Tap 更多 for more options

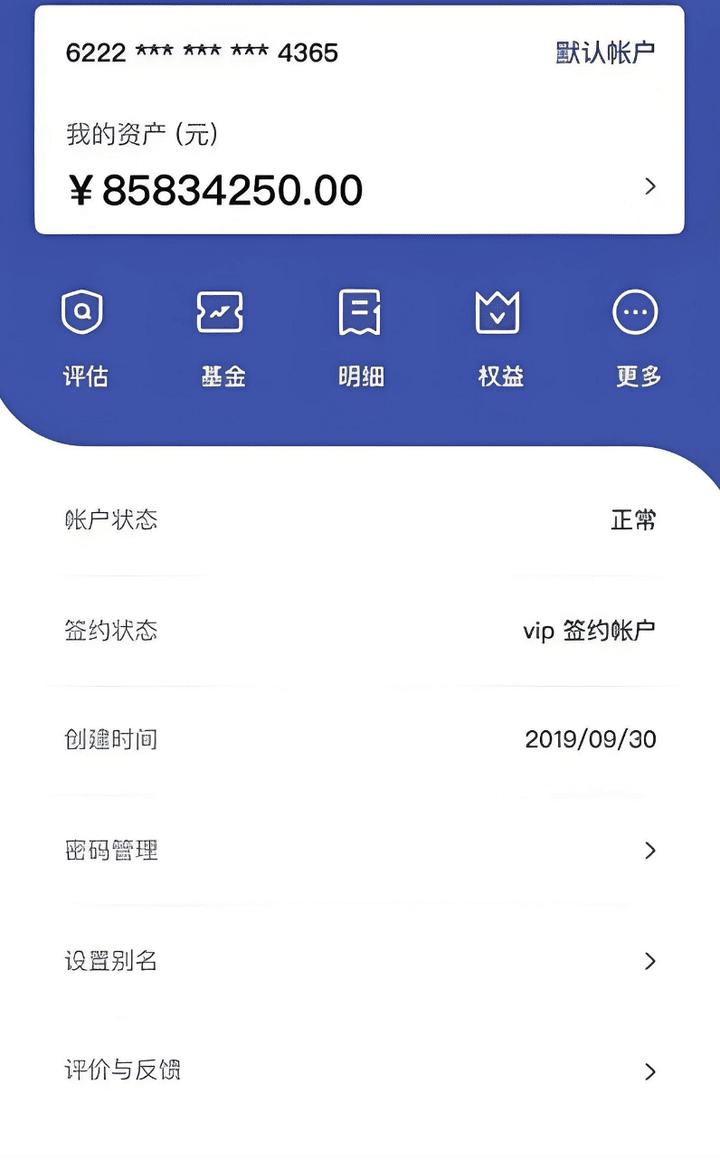[x=636, y=337]
